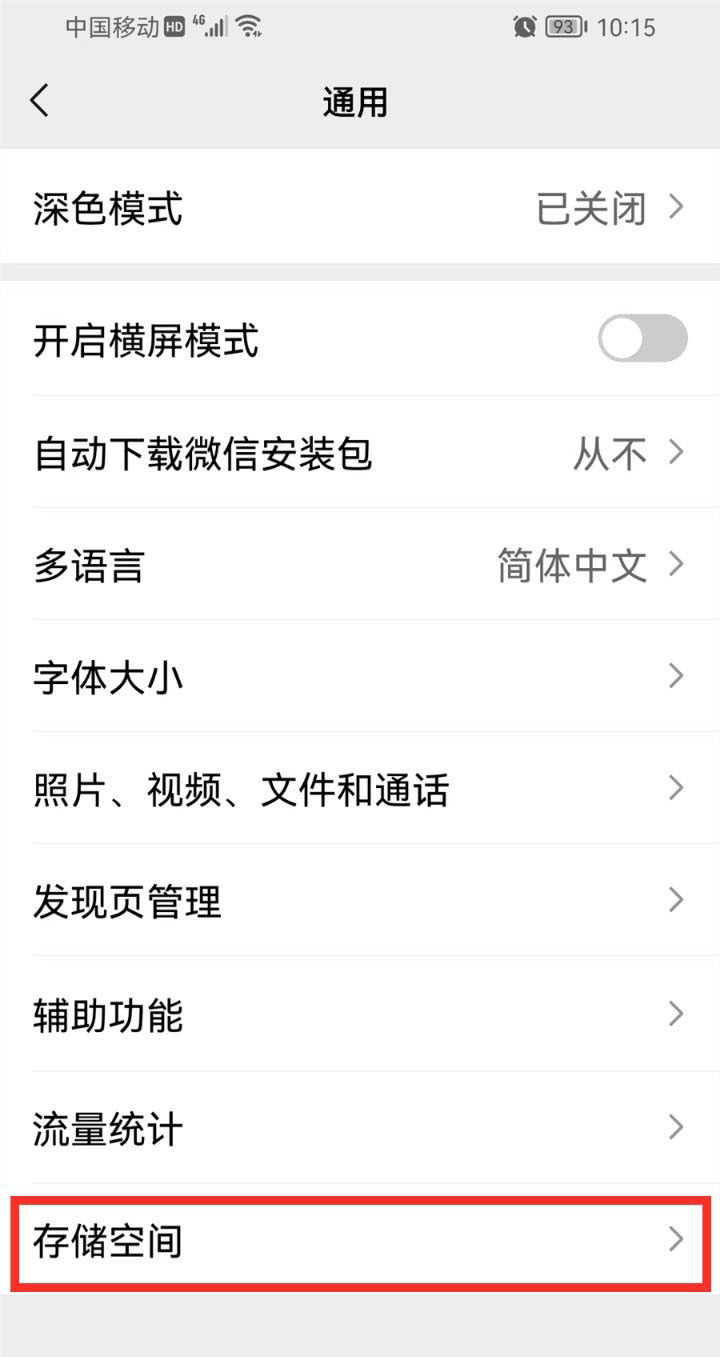The width and height of the screenshot is (720, 1357).
Task: Switch 深色模式 from 已关闭 state
Action: 360,207
